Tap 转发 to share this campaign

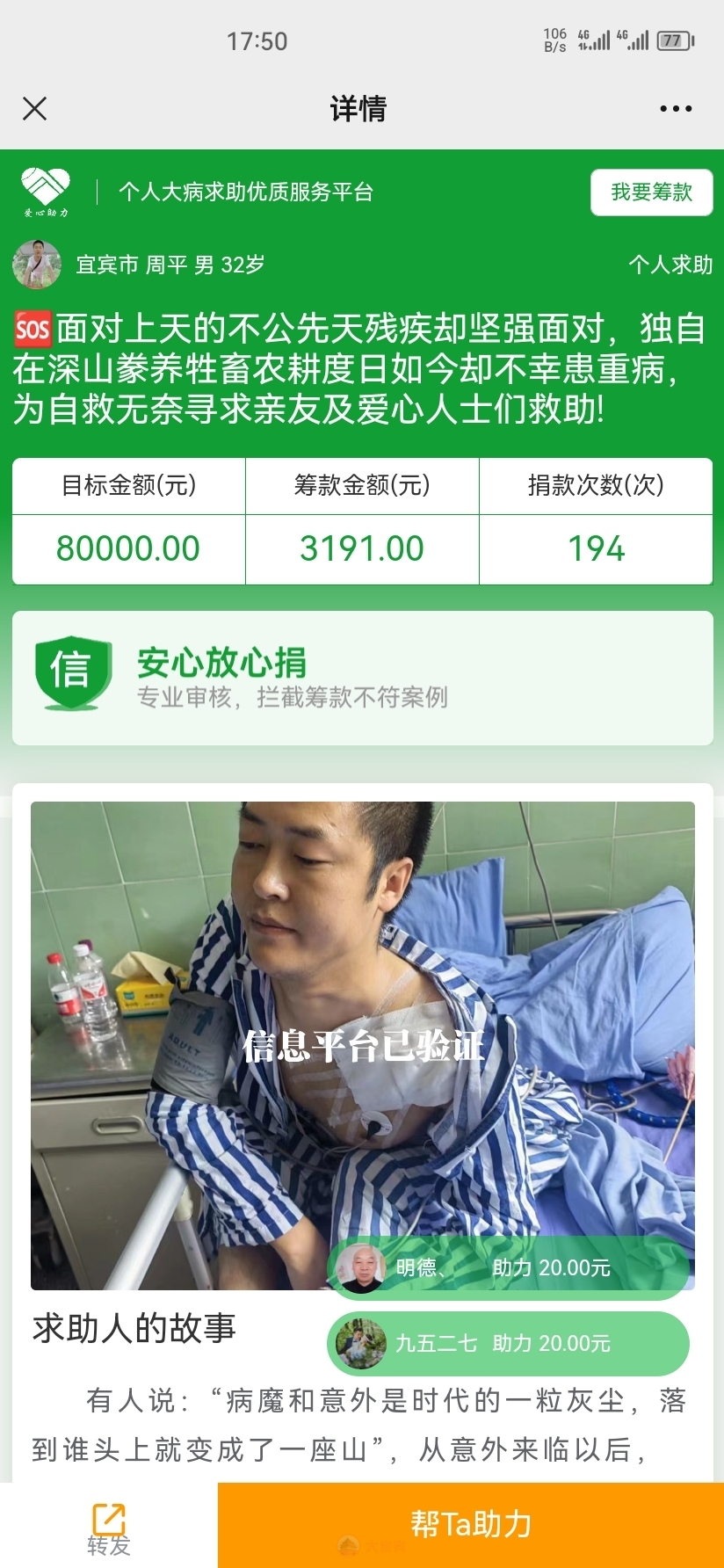click(x=108, y=1528)
